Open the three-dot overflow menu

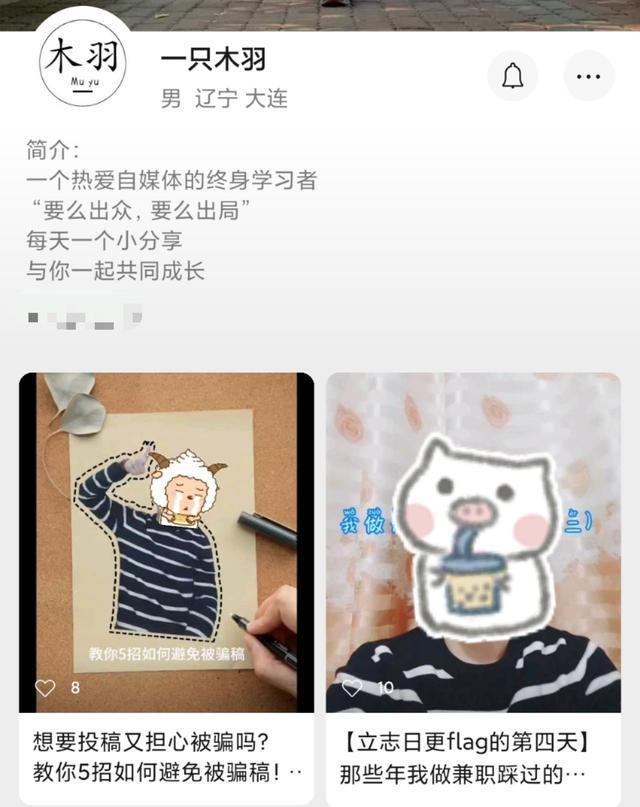(x=588, y=76)
